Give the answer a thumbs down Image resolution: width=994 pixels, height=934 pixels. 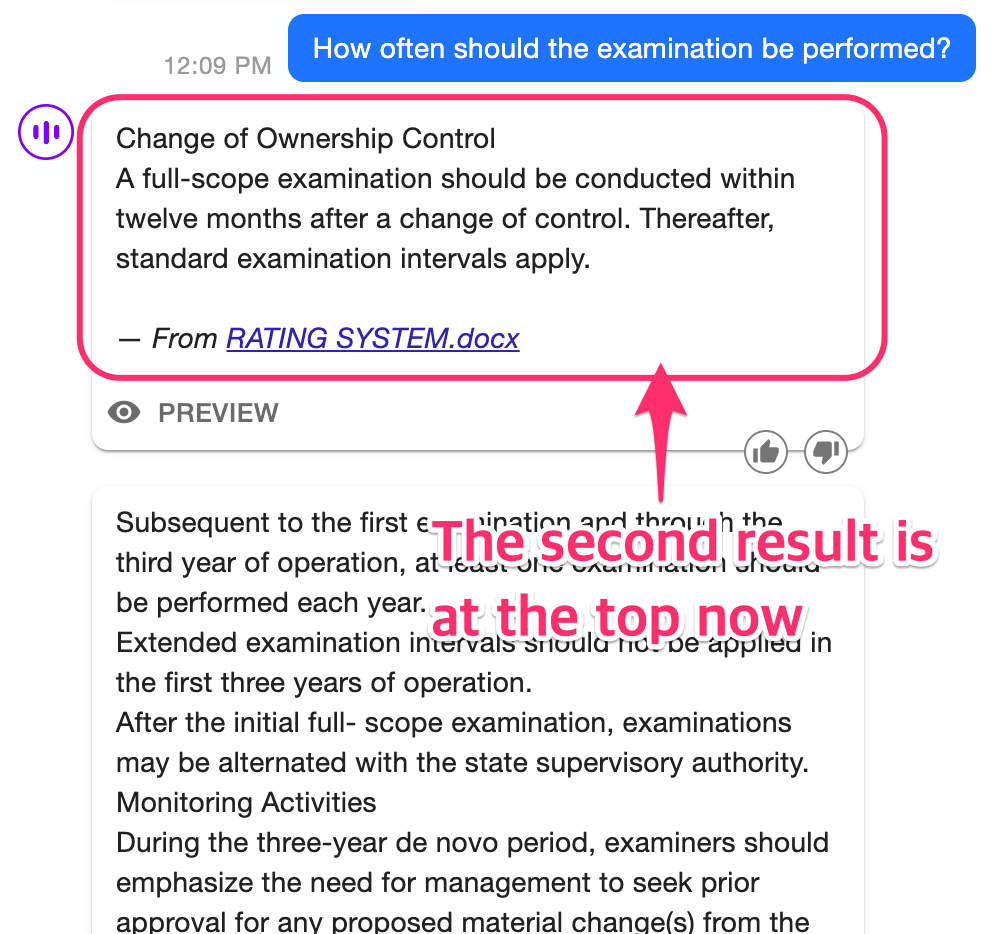(x=826, y=453)
